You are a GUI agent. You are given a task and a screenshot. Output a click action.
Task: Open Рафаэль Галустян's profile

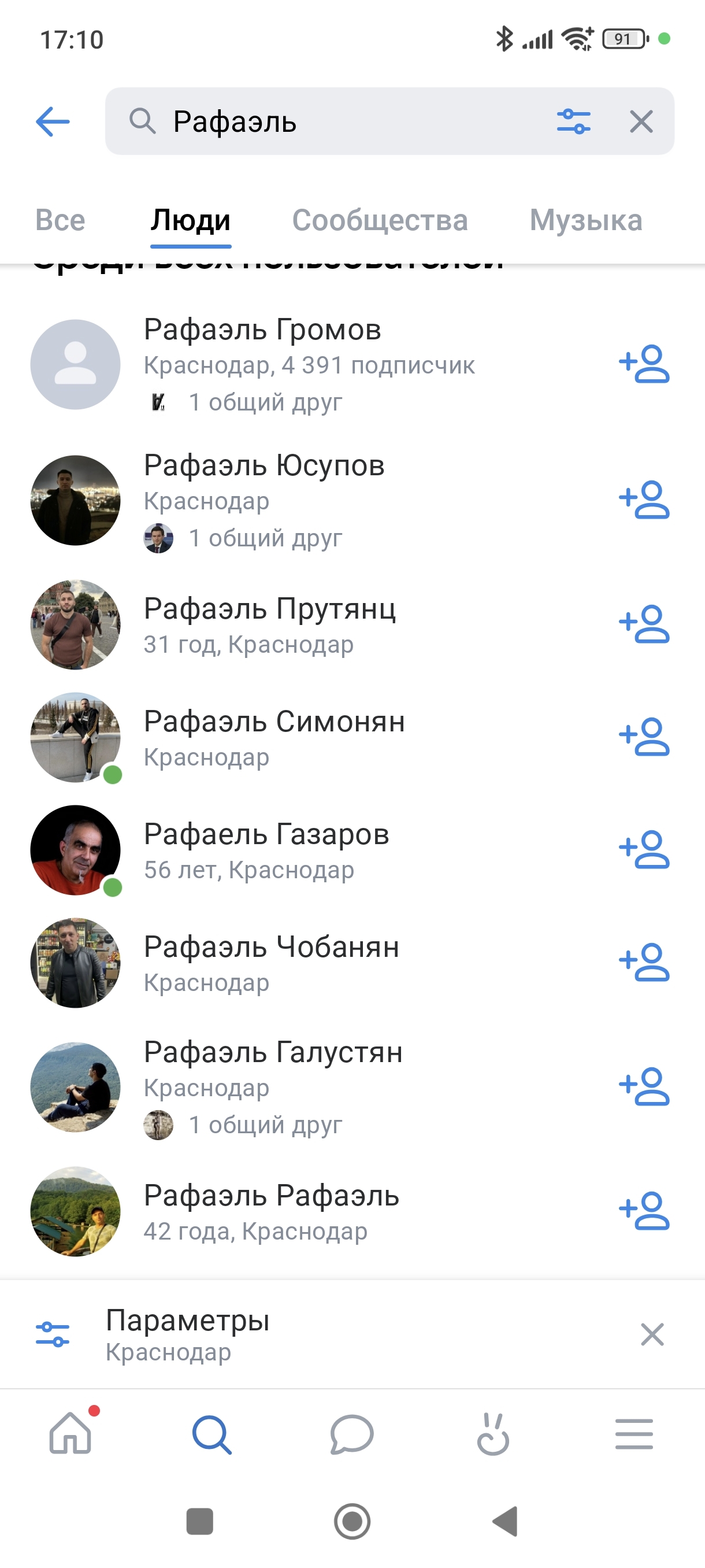[x=273, y=1052]
